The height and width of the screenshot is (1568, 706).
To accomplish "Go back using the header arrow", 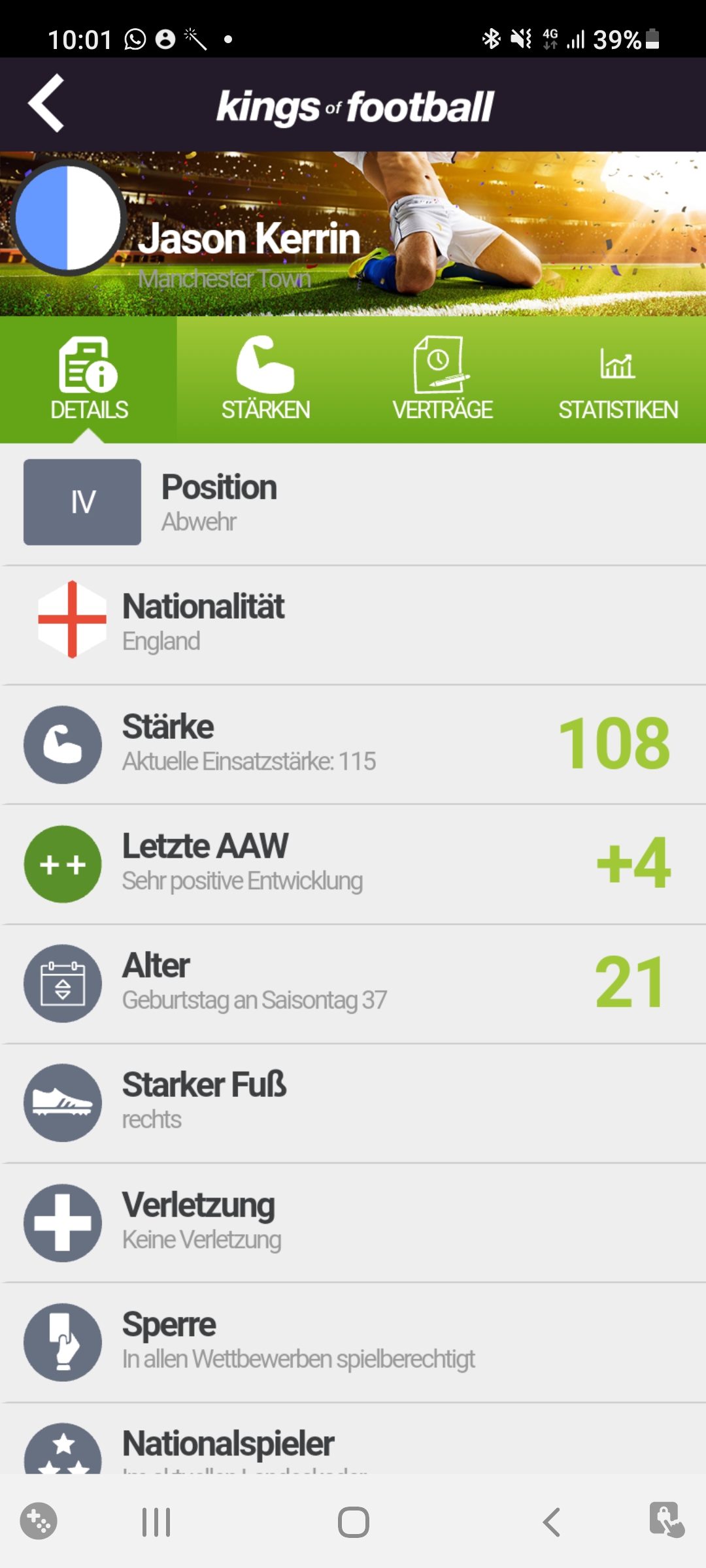I will pyautogui.click(x=46, y=103).
